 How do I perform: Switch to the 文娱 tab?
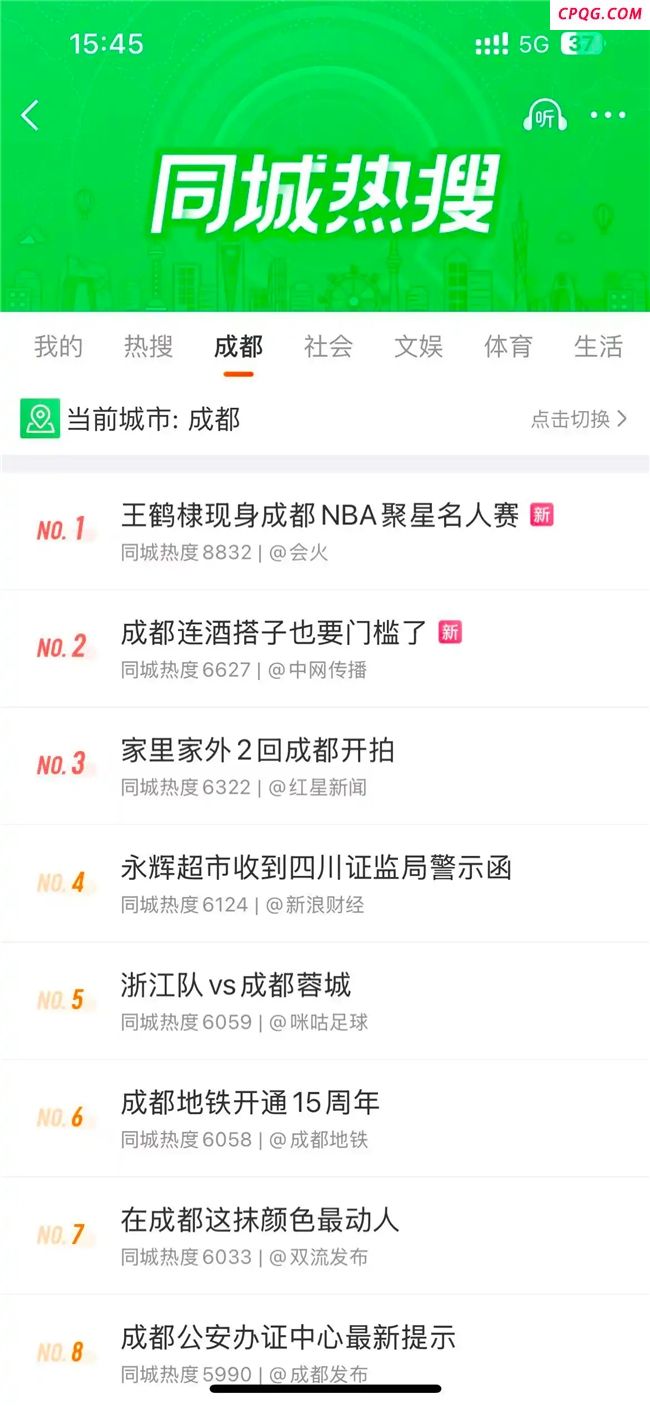pyautogui.click(x=418, y=347)
